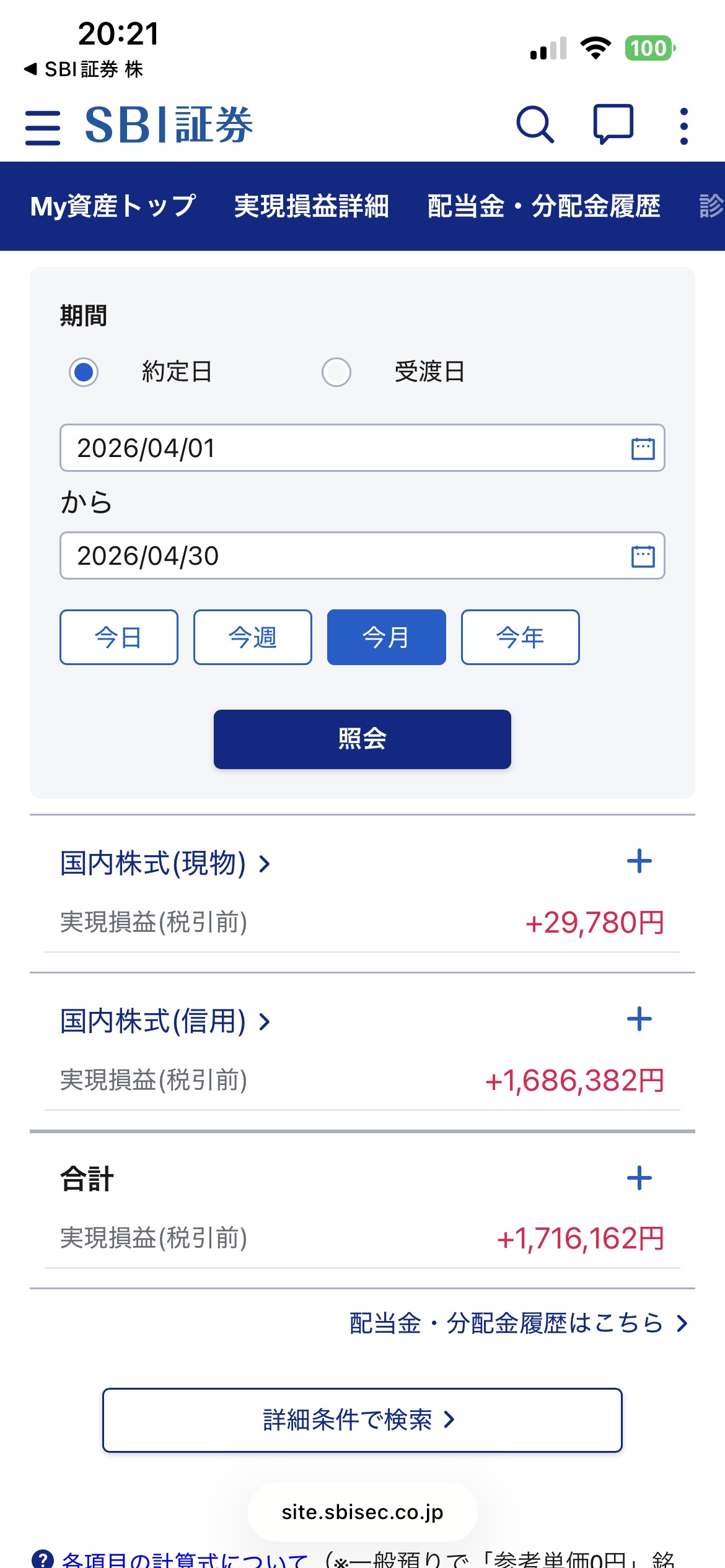Open the three-dot overflow menu
The width and height of the screenshot is (725, 1568).
pos(683,126)
